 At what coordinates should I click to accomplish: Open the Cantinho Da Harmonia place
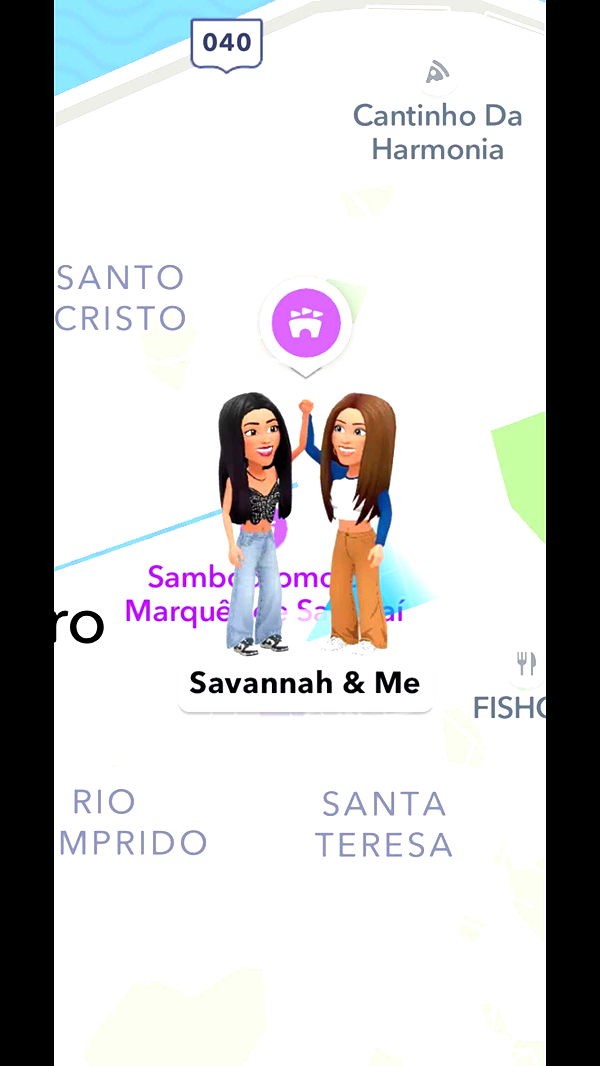[x=437, y=73]
